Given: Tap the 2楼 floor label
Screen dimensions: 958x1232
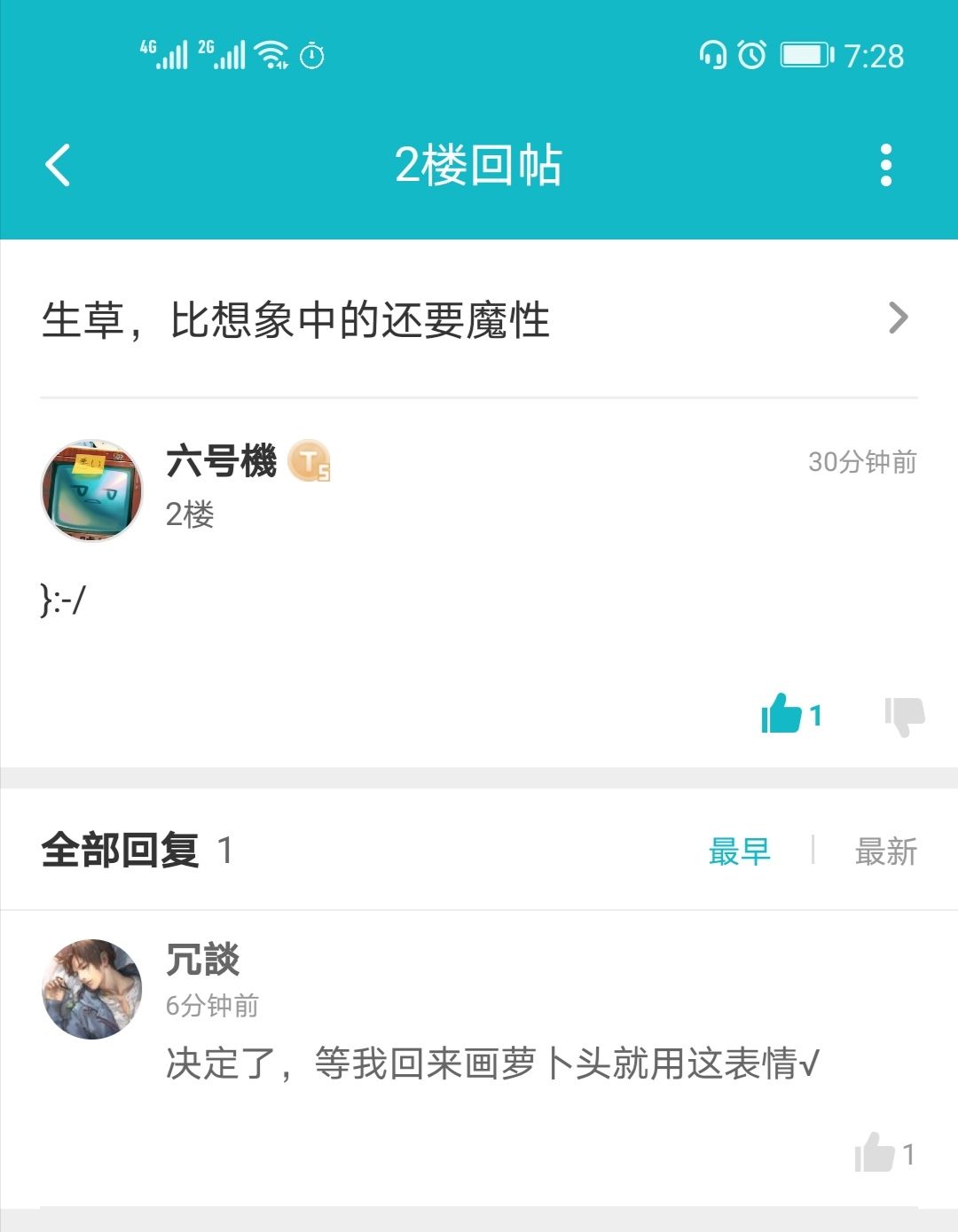Looking at the screenshot, I should (189, 515).
